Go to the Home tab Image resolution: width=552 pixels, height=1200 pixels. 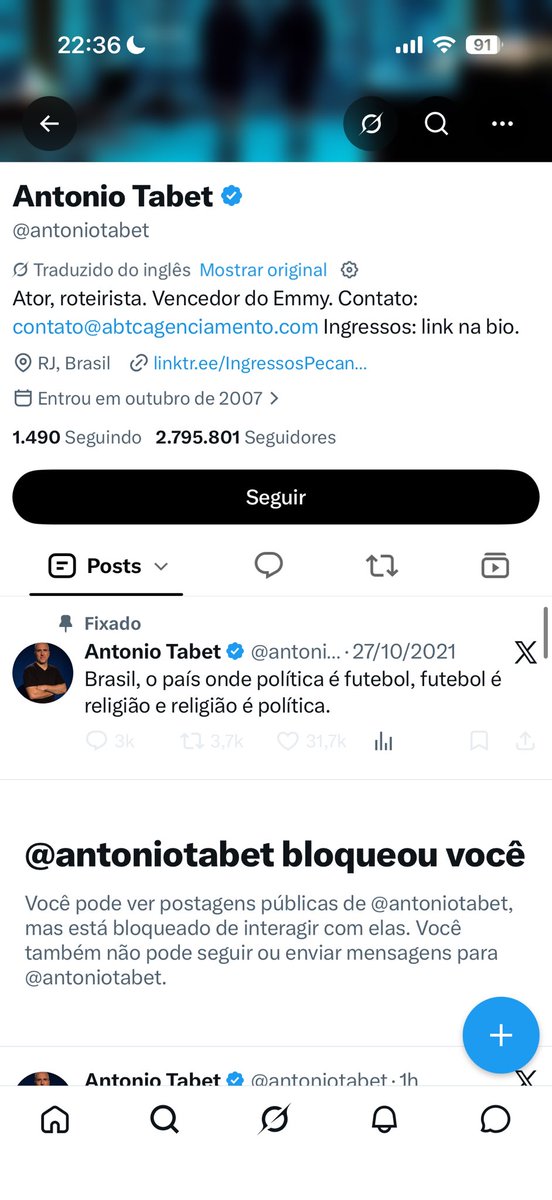pyautogui.click(x=55, y=1119)
